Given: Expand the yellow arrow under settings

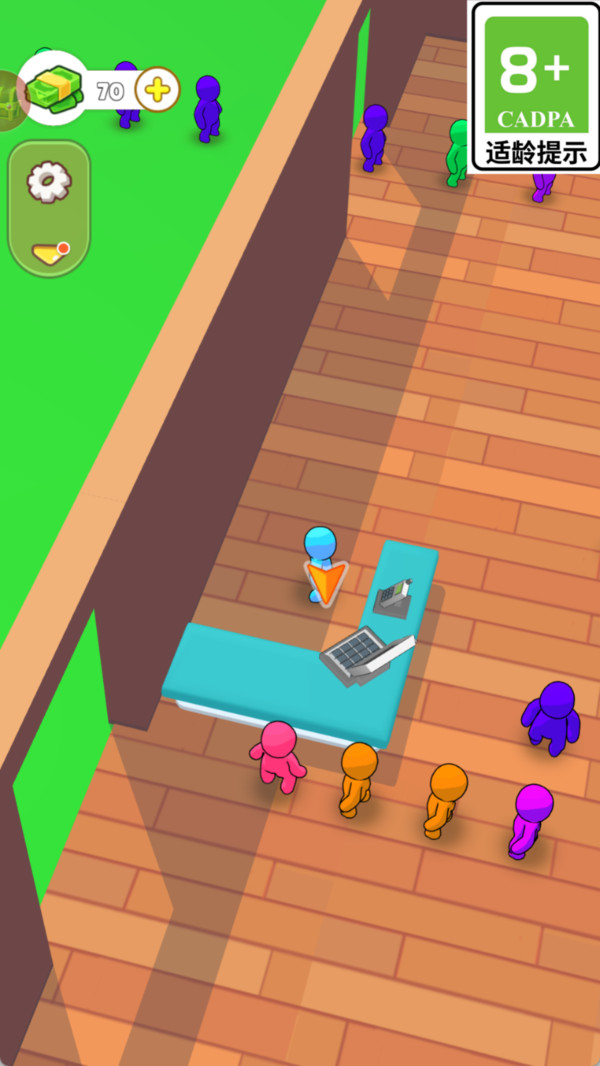Looking at the screenshot, I should 48,252.
